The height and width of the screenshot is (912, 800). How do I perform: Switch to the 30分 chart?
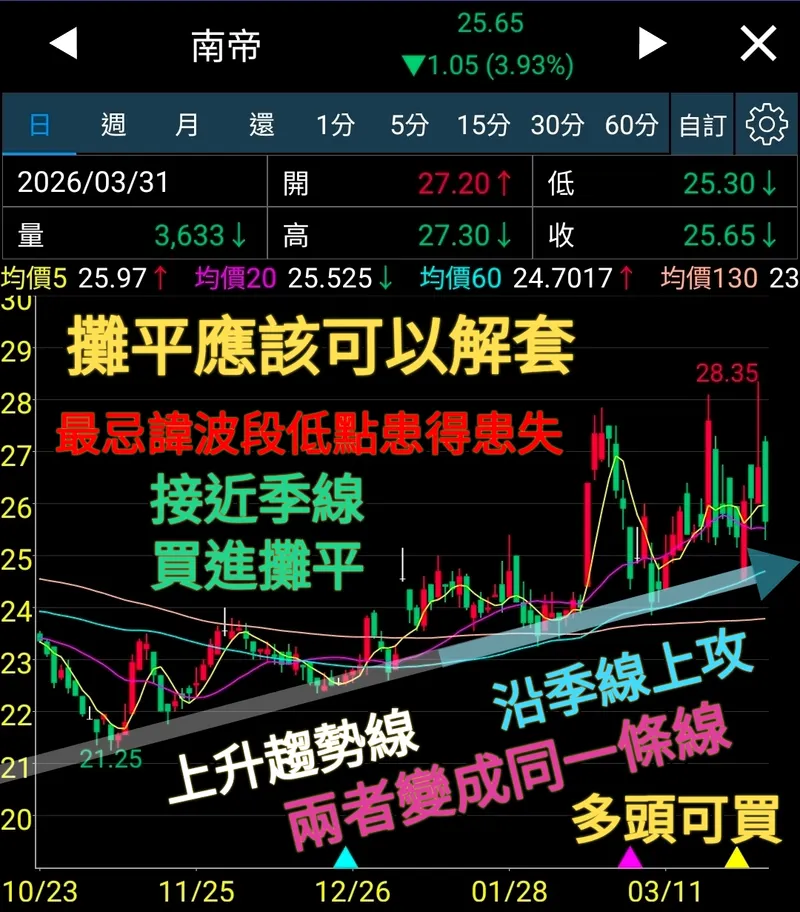pyautogui.click(x=557, y=125)
